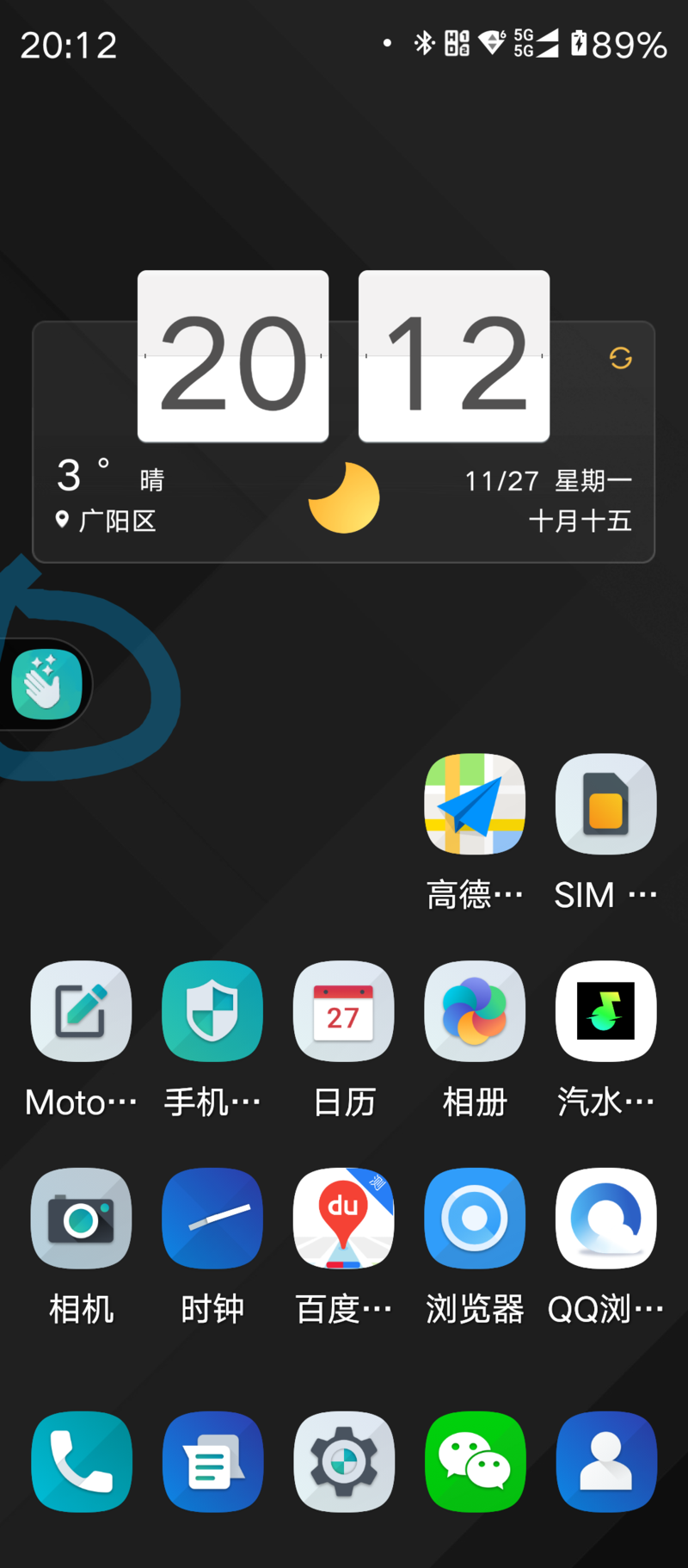Viewport: 688px width, 1568px height.
Task: Open the 相机 camera app
Action: click(81, 1218)
